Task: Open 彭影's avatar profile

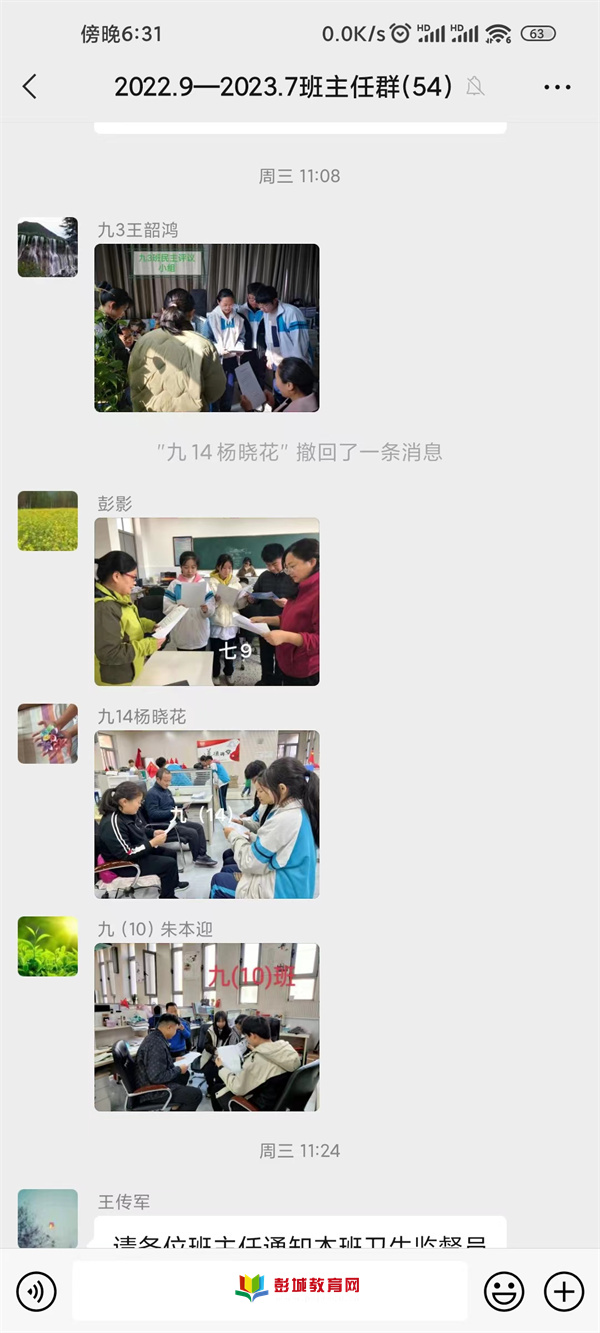Action: click(x=47, y=520)
